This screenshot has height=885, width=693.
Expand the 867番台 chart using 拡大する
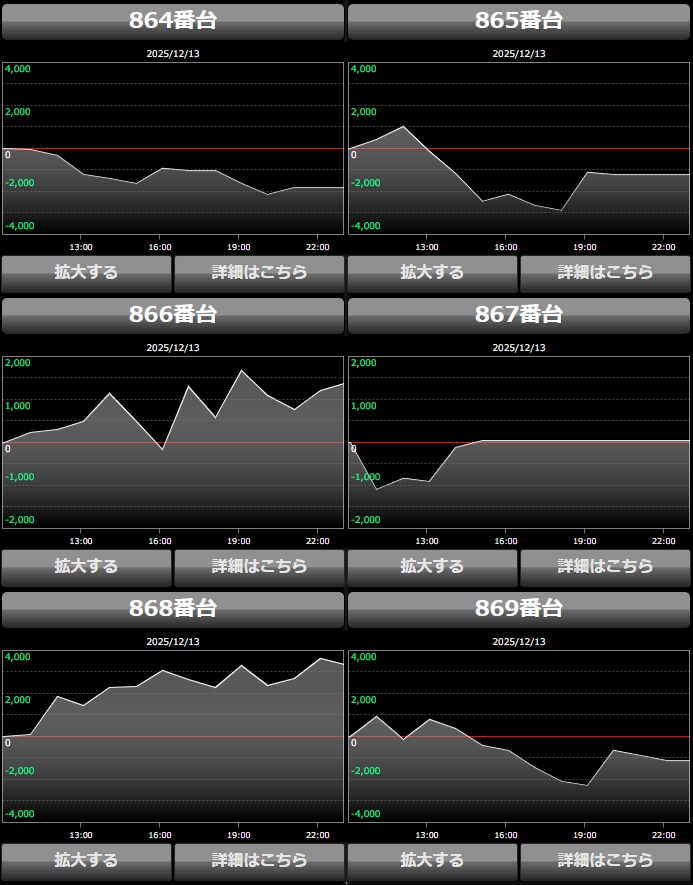coord(433,566)
